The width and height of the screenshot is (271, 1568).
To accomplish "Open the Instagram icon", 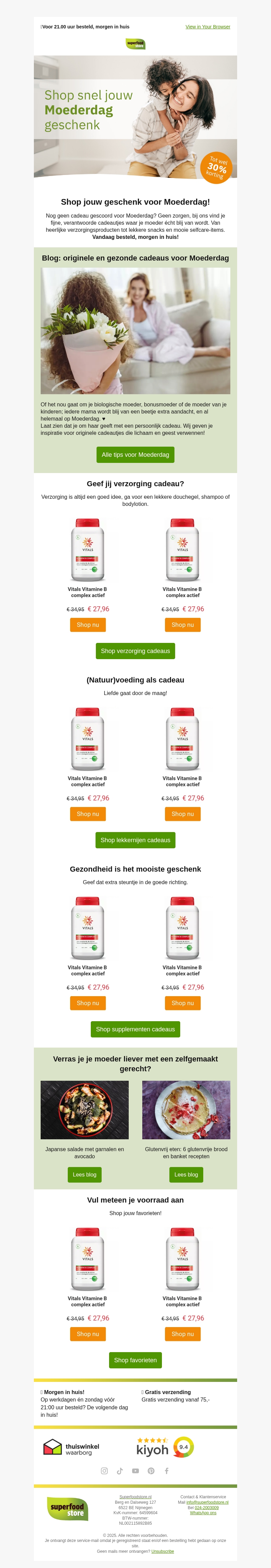I will pyautogui.click(x=104, y=1471).
